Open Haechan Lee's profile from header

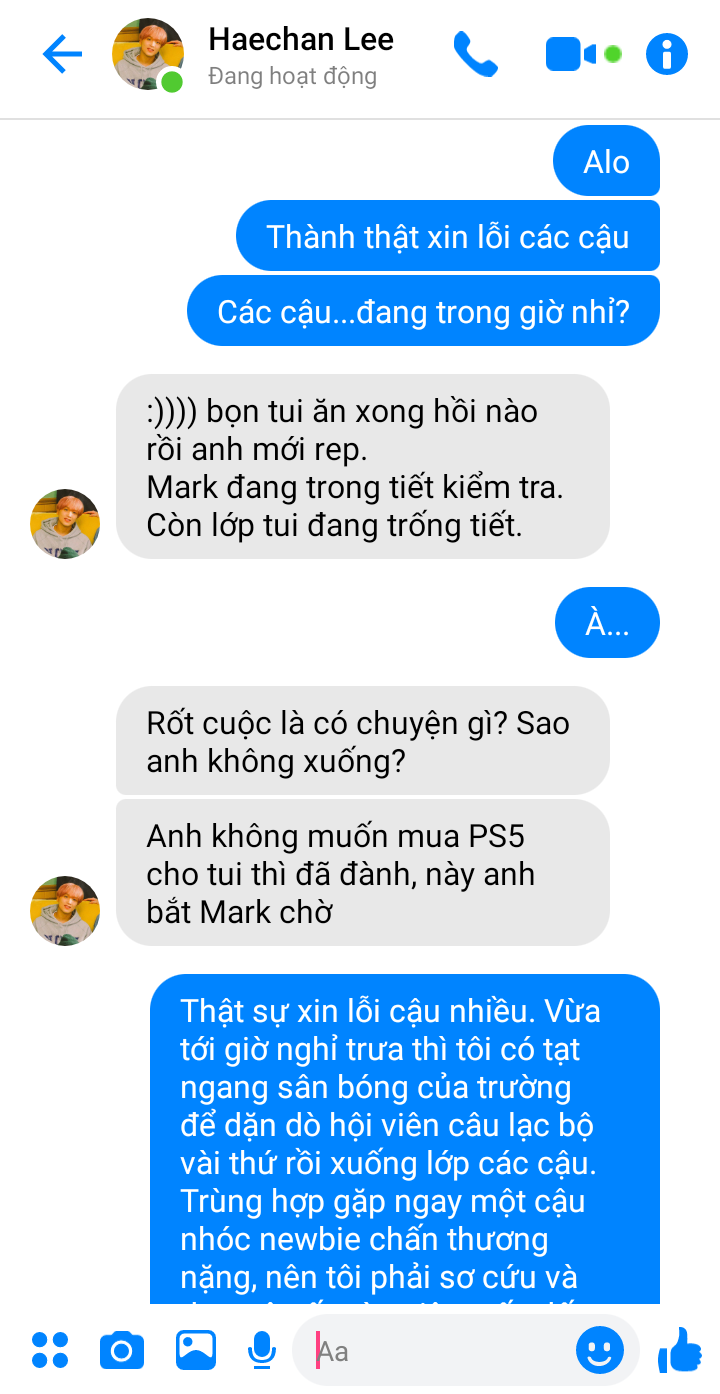pyautogui.click(x=300, y=55)
